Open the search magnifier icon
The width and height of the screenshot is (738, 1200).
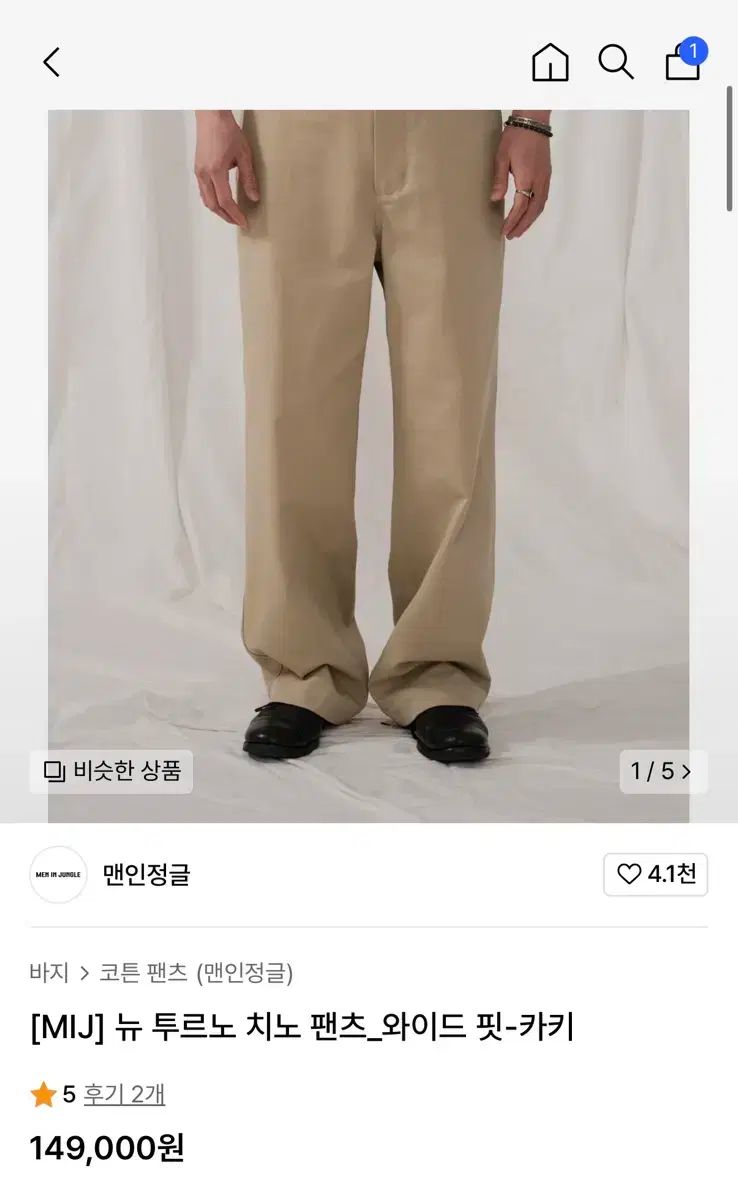[x=616, y=63]
